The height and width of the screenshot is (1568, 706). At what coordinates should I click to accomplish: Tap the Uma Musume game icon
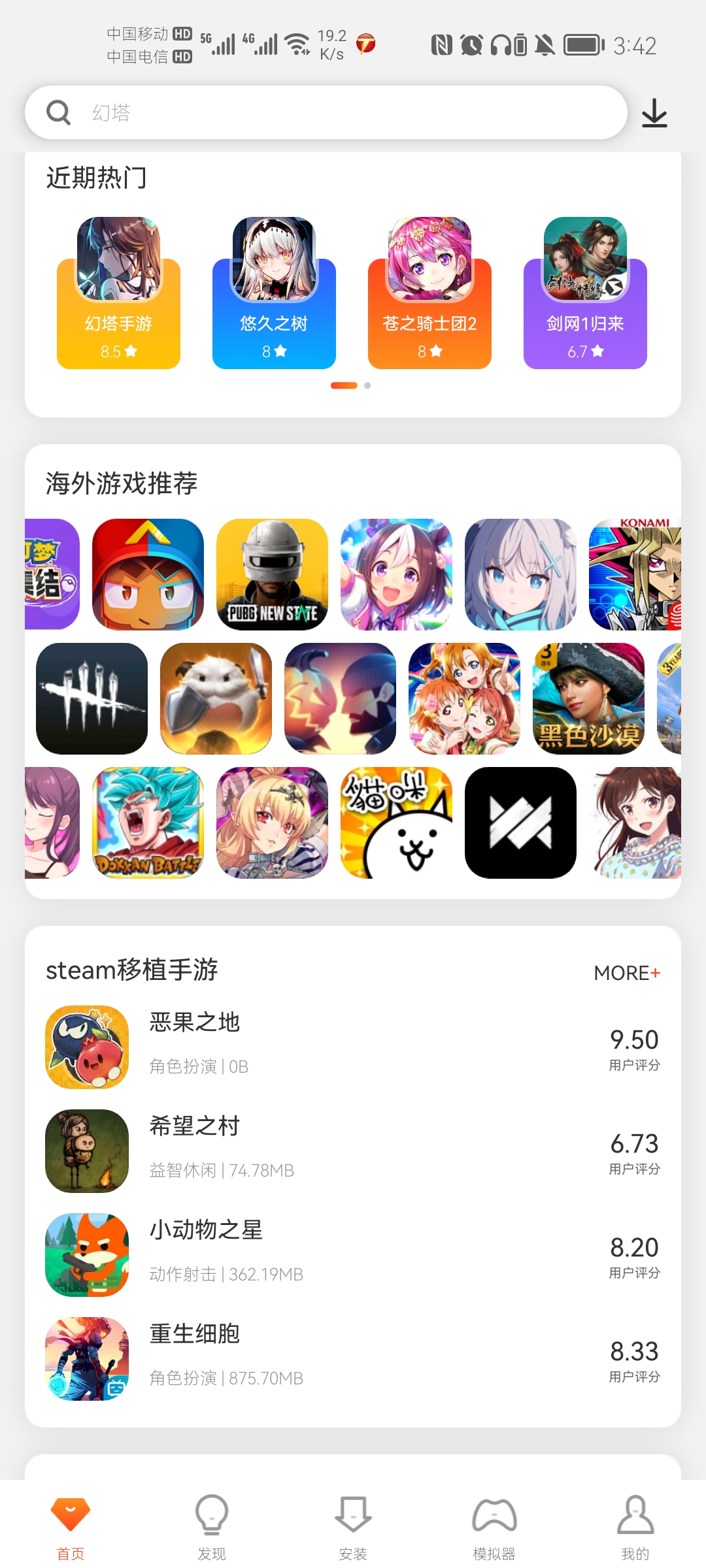point(395,574)
